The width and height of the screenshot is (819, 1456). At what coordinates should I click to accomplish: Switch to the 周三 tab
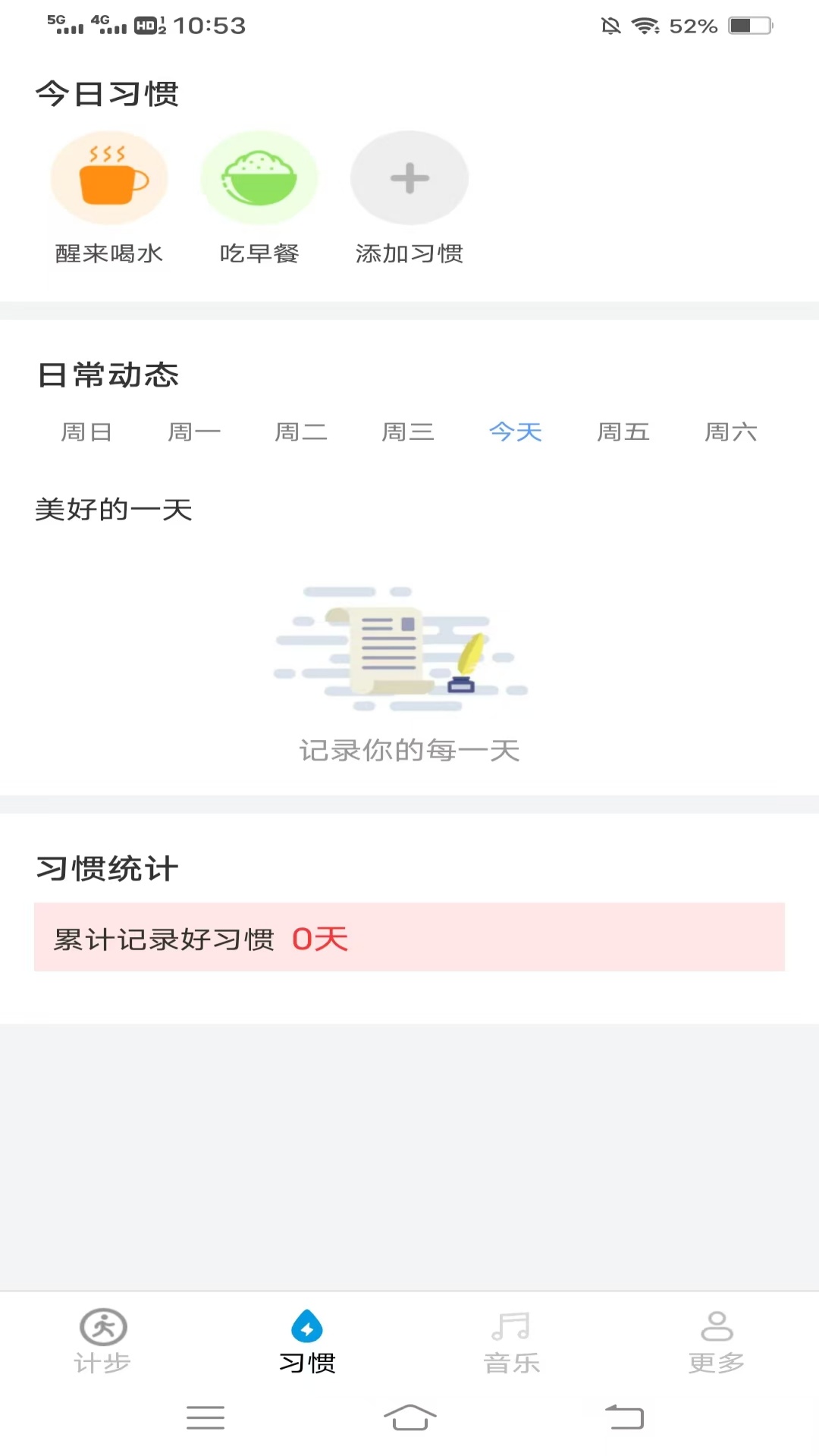click(408, 432)
